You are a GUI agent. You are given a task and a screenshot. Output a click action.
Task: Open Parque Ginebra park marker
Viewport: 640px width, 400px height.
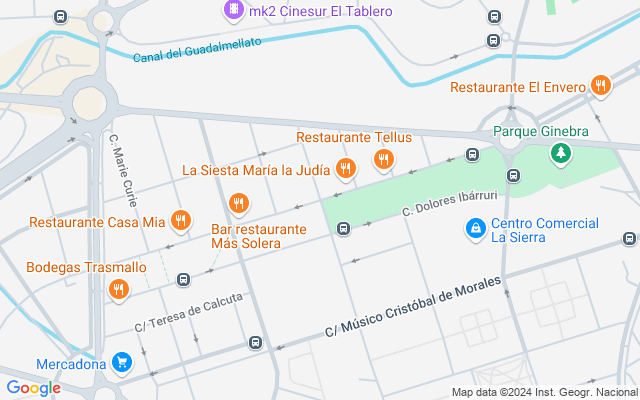point(561,153)
